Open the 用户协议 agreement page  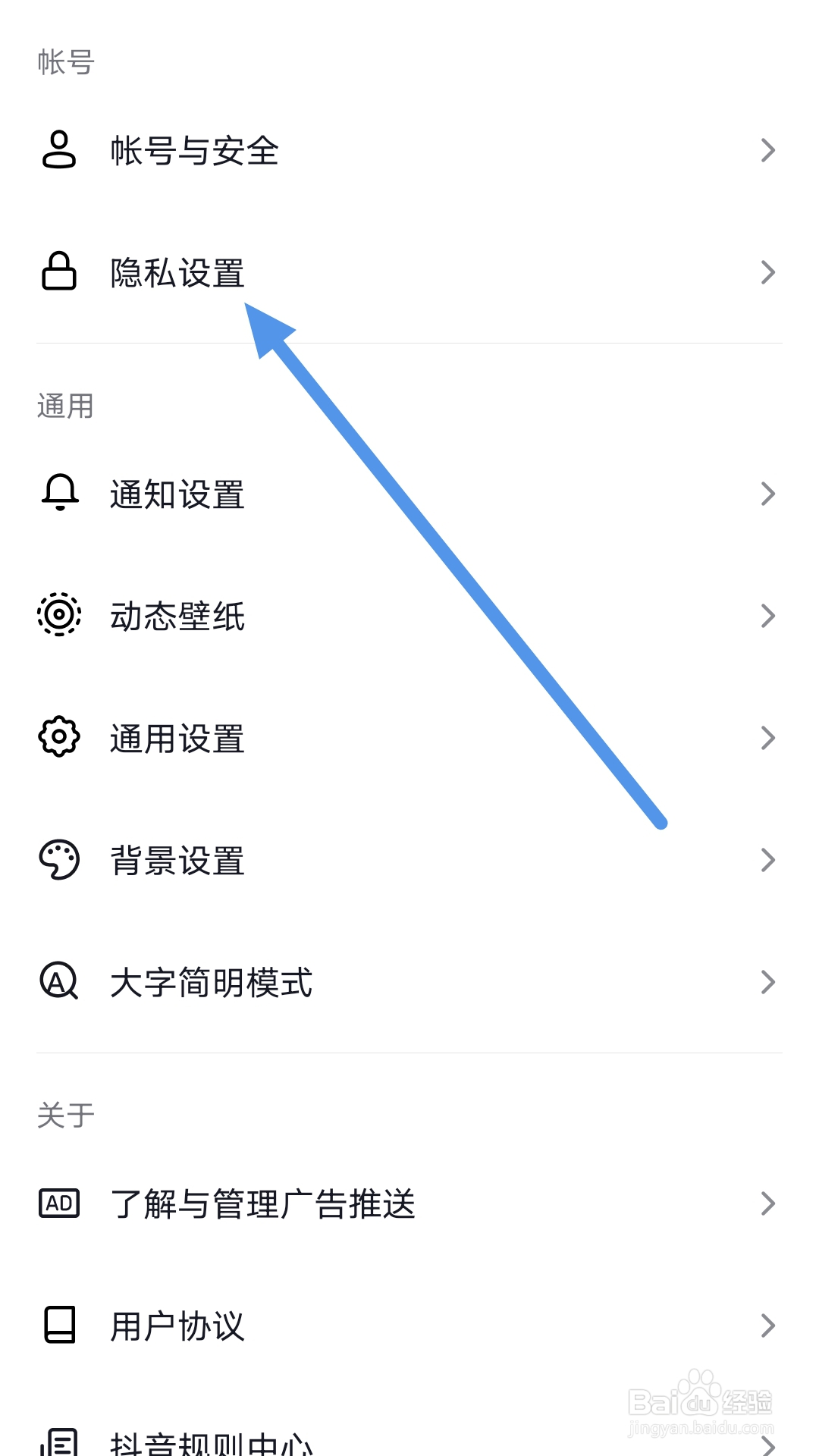tap(177, 1326)
